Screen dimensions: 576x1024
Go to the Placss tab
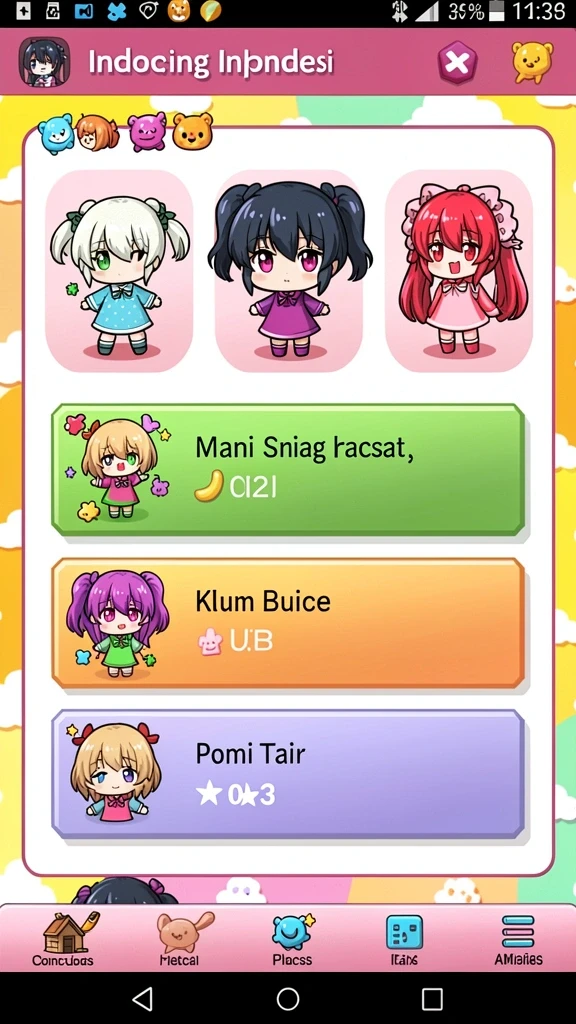293,938
